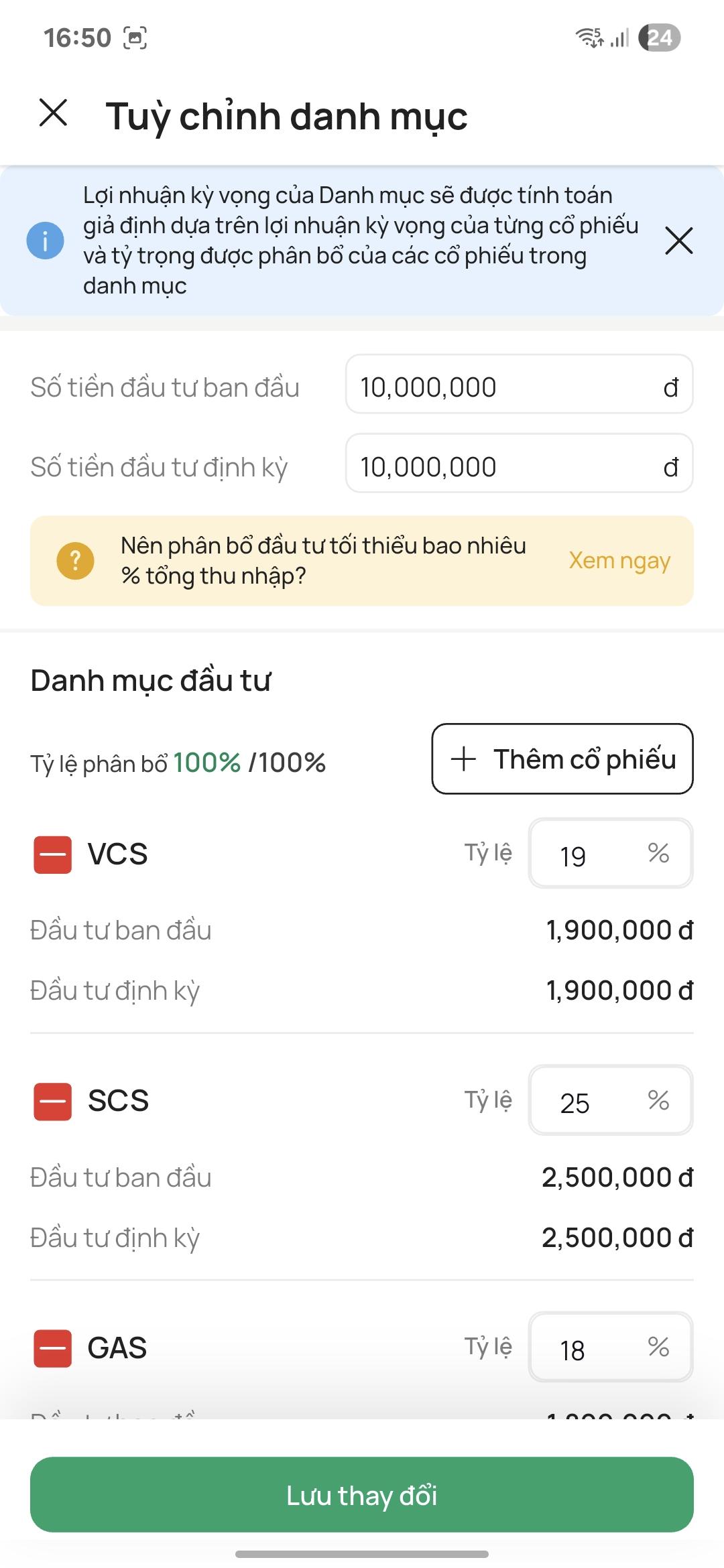Screen dimensions: 724x1568
Task: Open the Xem ngay link for allocation advice
Action: (x=617, y=561)
